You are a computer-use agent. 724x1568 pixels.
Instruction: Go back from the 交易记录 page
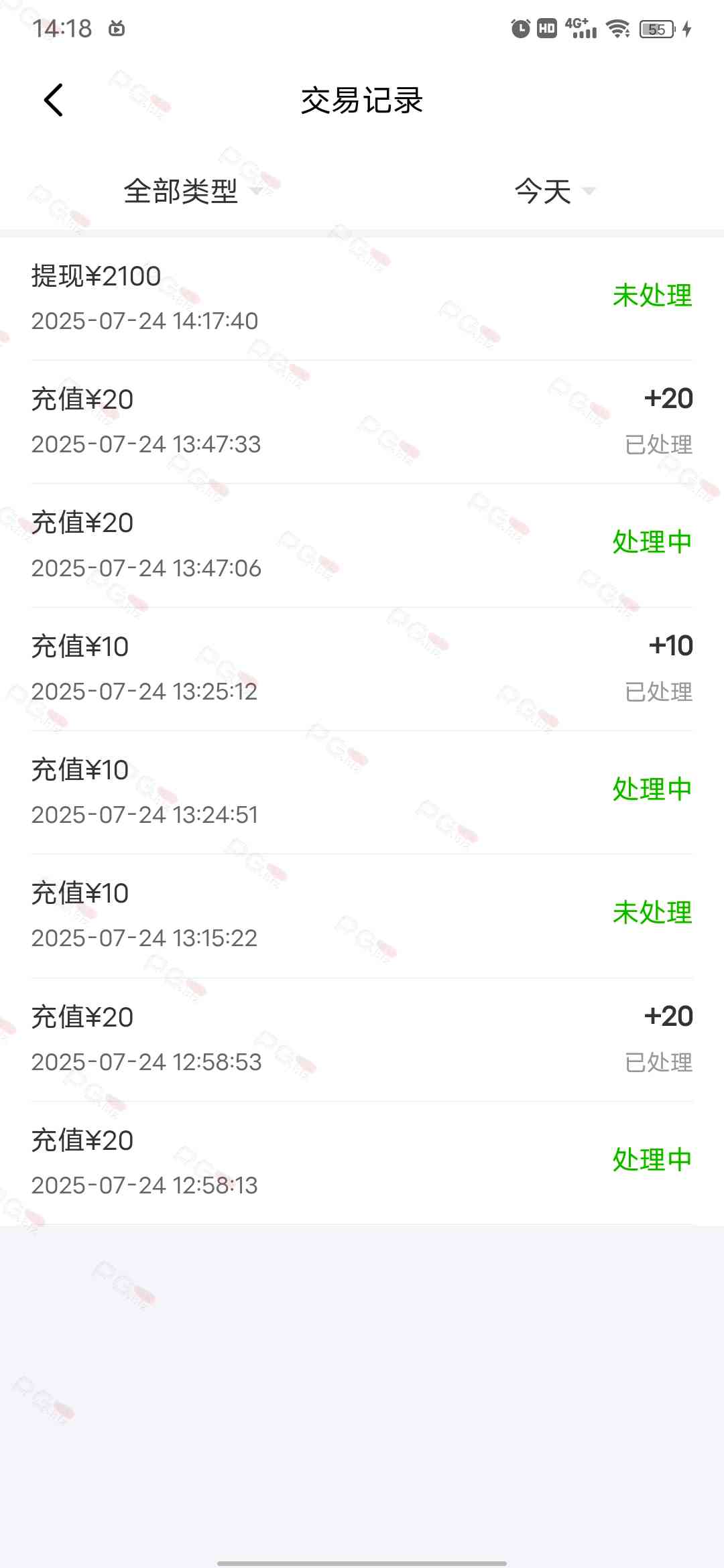click(54, 101)
